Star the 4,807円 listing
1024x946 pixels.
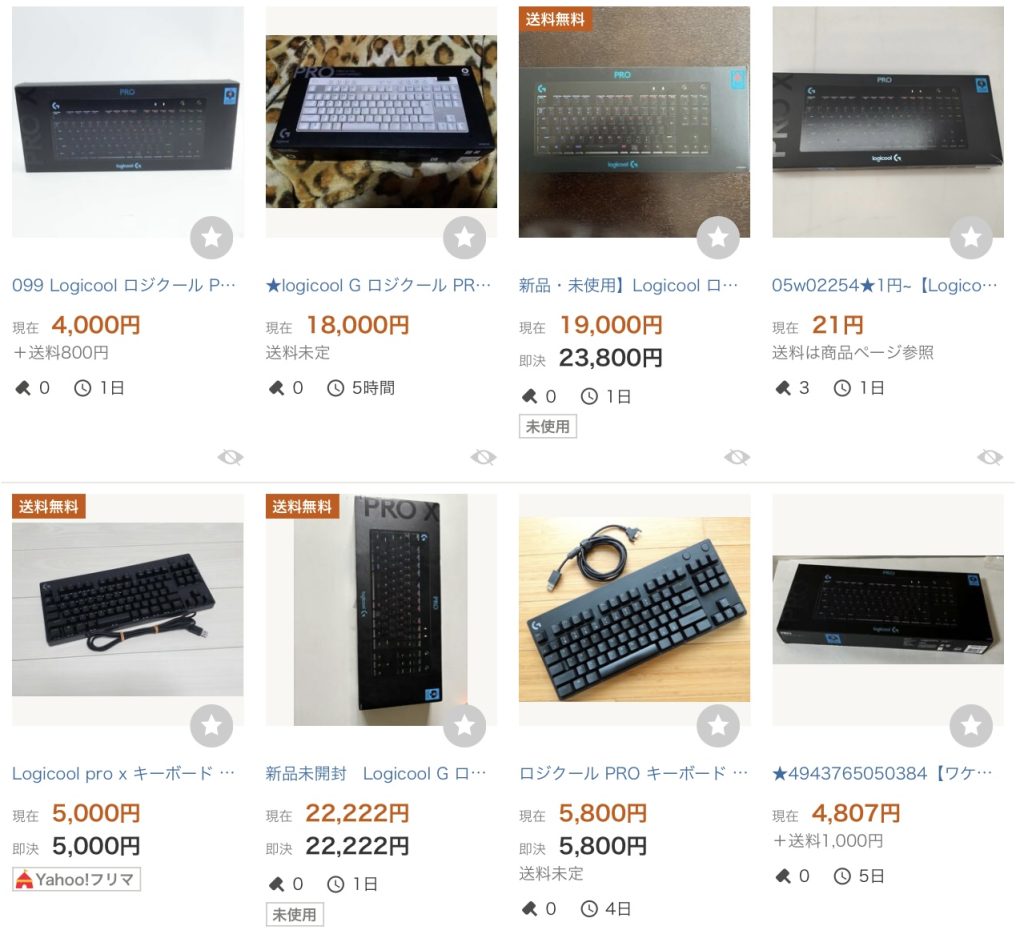tap(971, 726)
